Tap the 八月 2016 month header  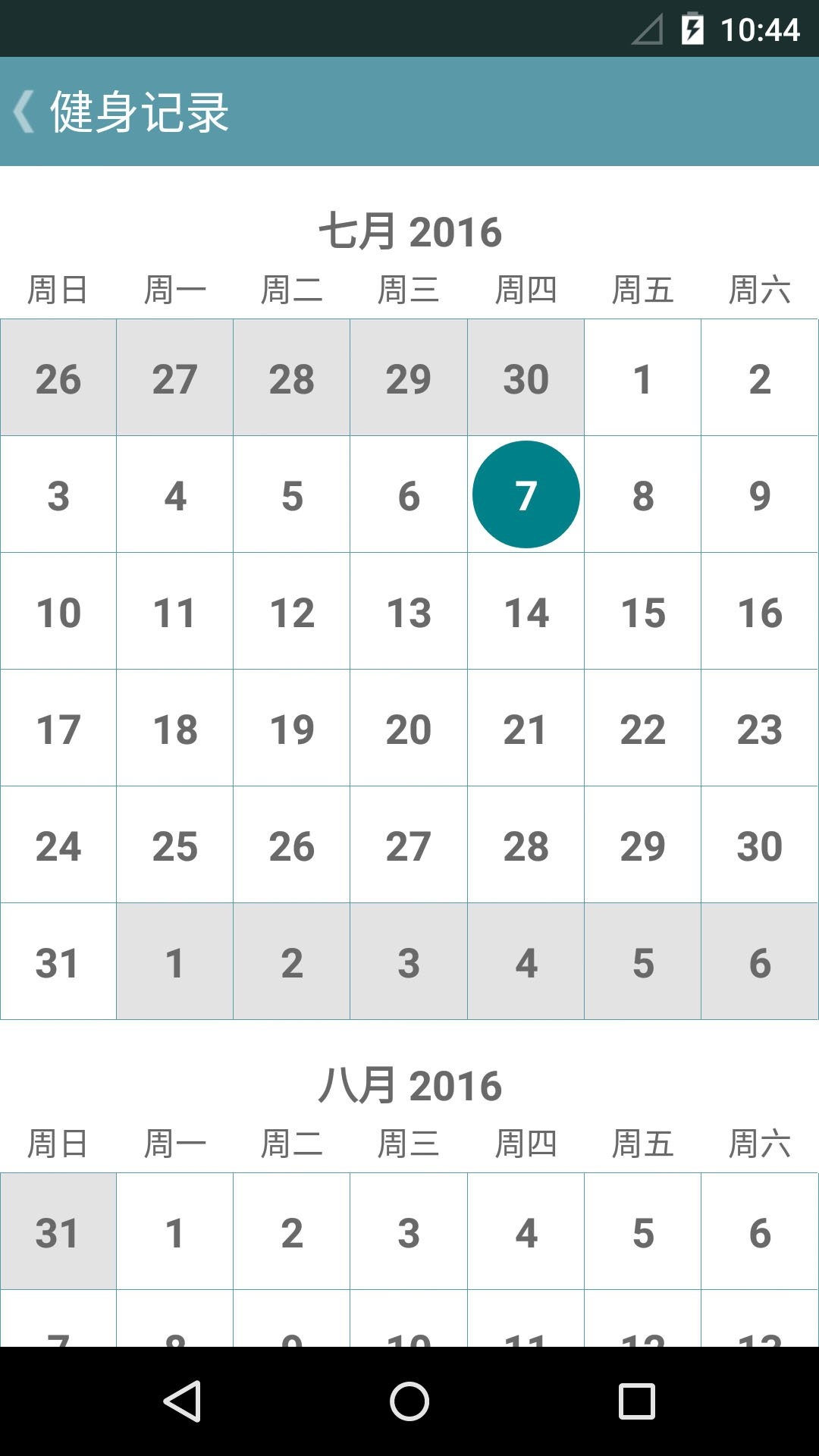point(409,1085)
